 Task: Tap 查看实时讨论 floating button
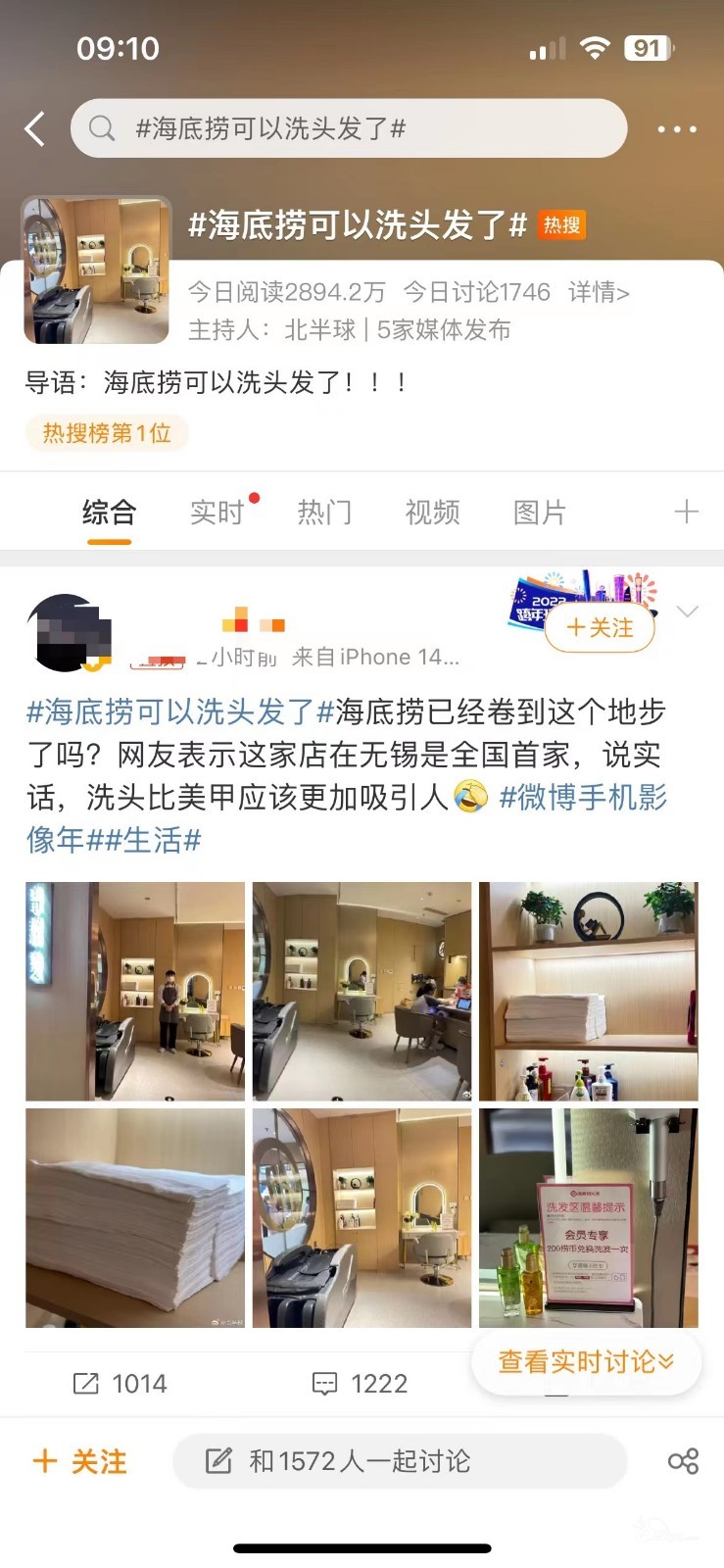tap(586, 1361)
